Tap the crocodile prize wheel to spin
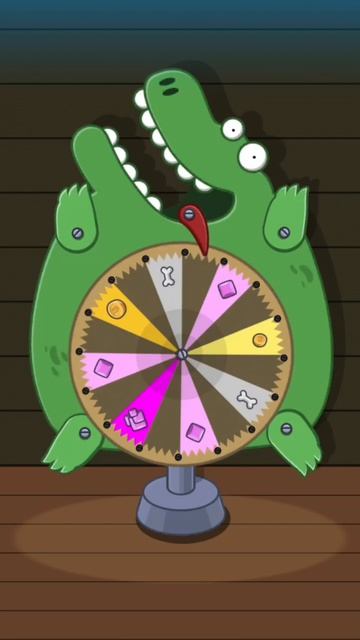 click(x=182, y=354)
